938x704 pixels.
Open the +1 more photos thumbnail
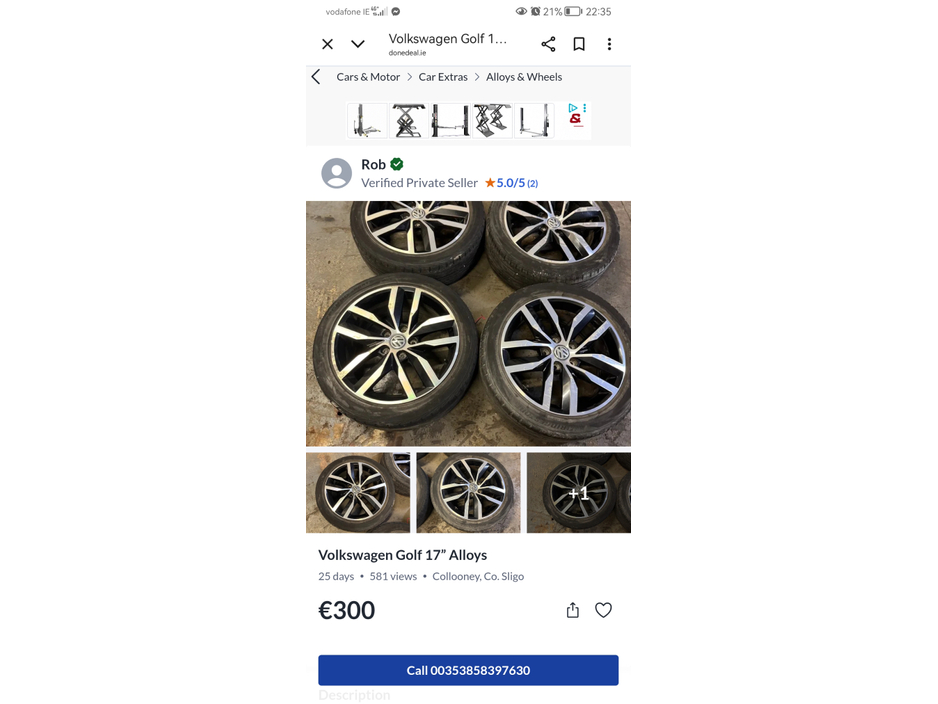pos(578,493)
